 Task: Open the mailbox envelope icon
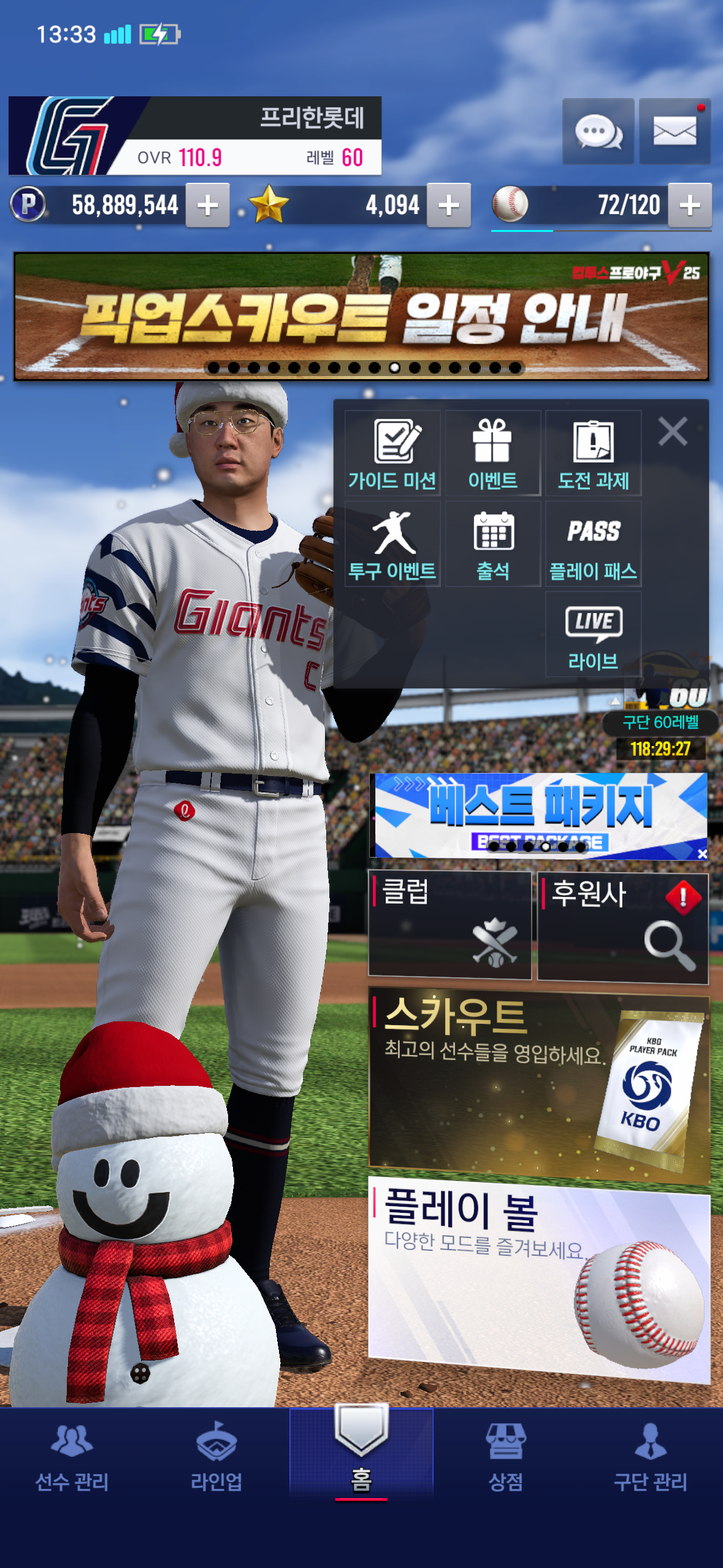(675, 131)
